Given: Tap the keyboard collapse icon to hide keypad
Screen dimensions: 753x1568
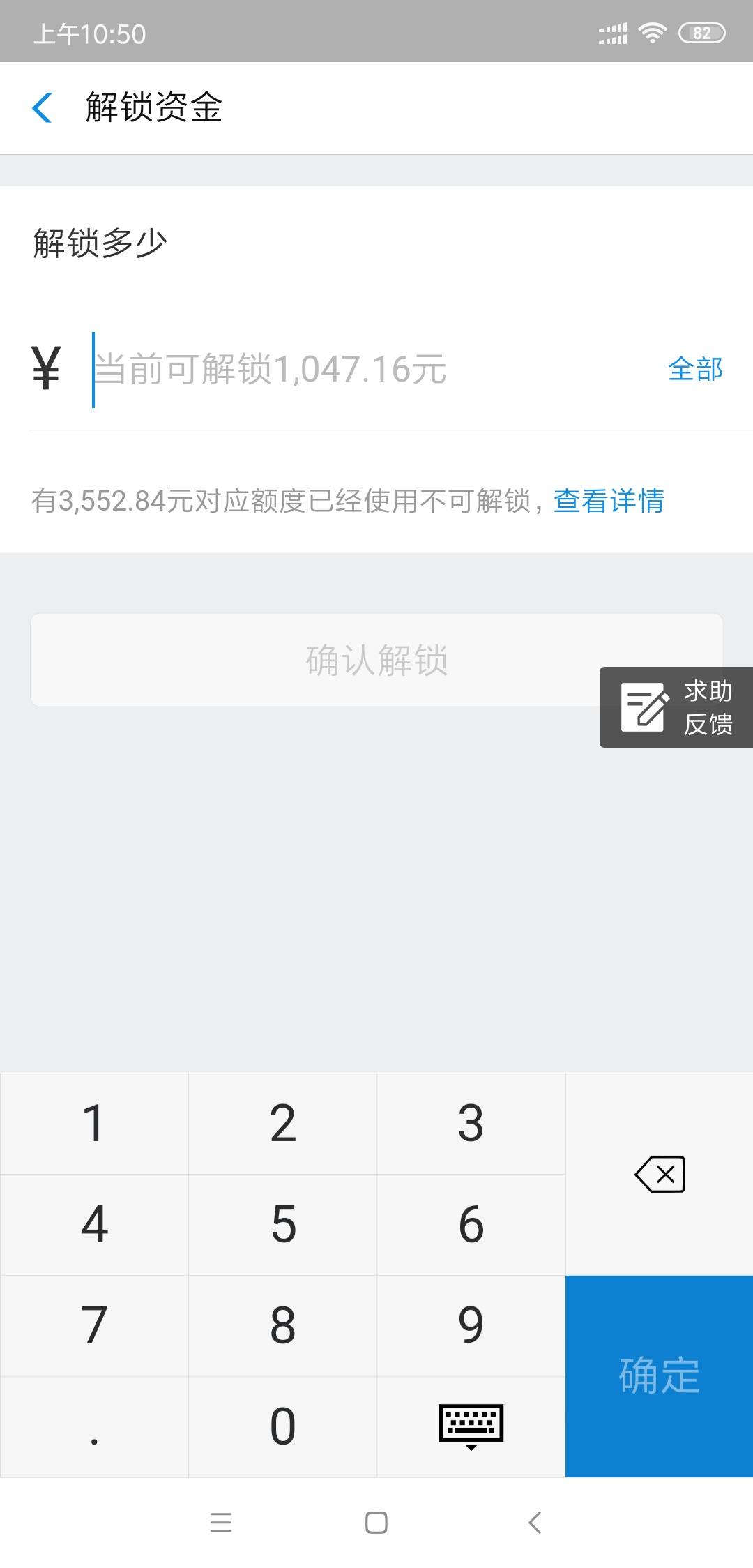Looking at the screenshot, I should tap(470, 1425).
